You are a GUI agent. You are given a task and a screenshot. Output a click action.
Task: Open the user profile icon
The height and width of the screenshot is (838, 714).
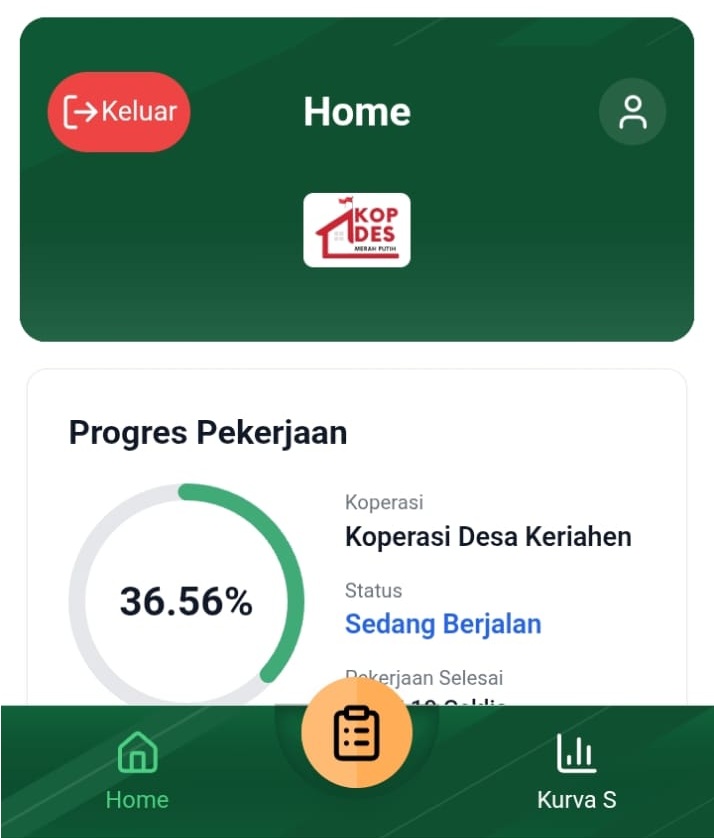click(x=632, y=112)
